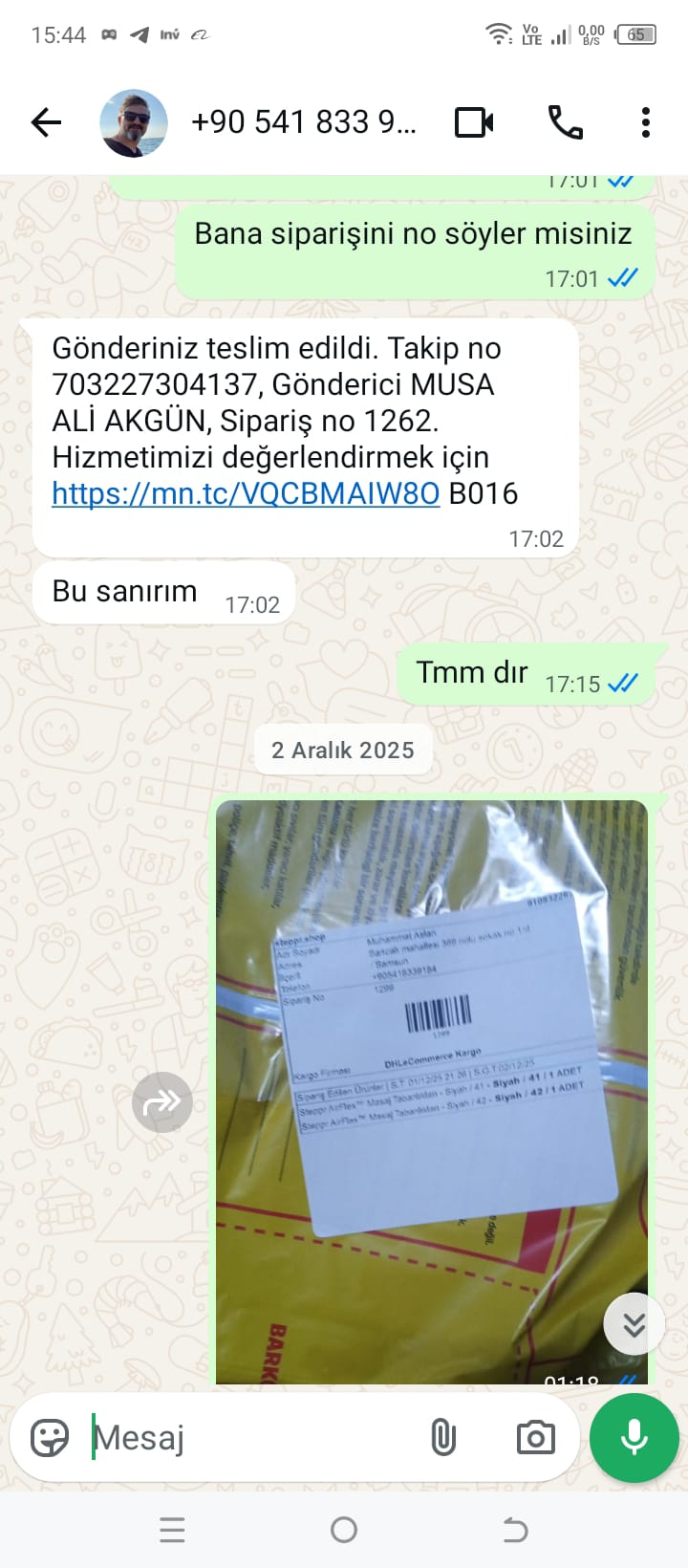This screenshot has height=1568, width=688.
Task: Start a voice call
Action: click(x=565, y=122)
